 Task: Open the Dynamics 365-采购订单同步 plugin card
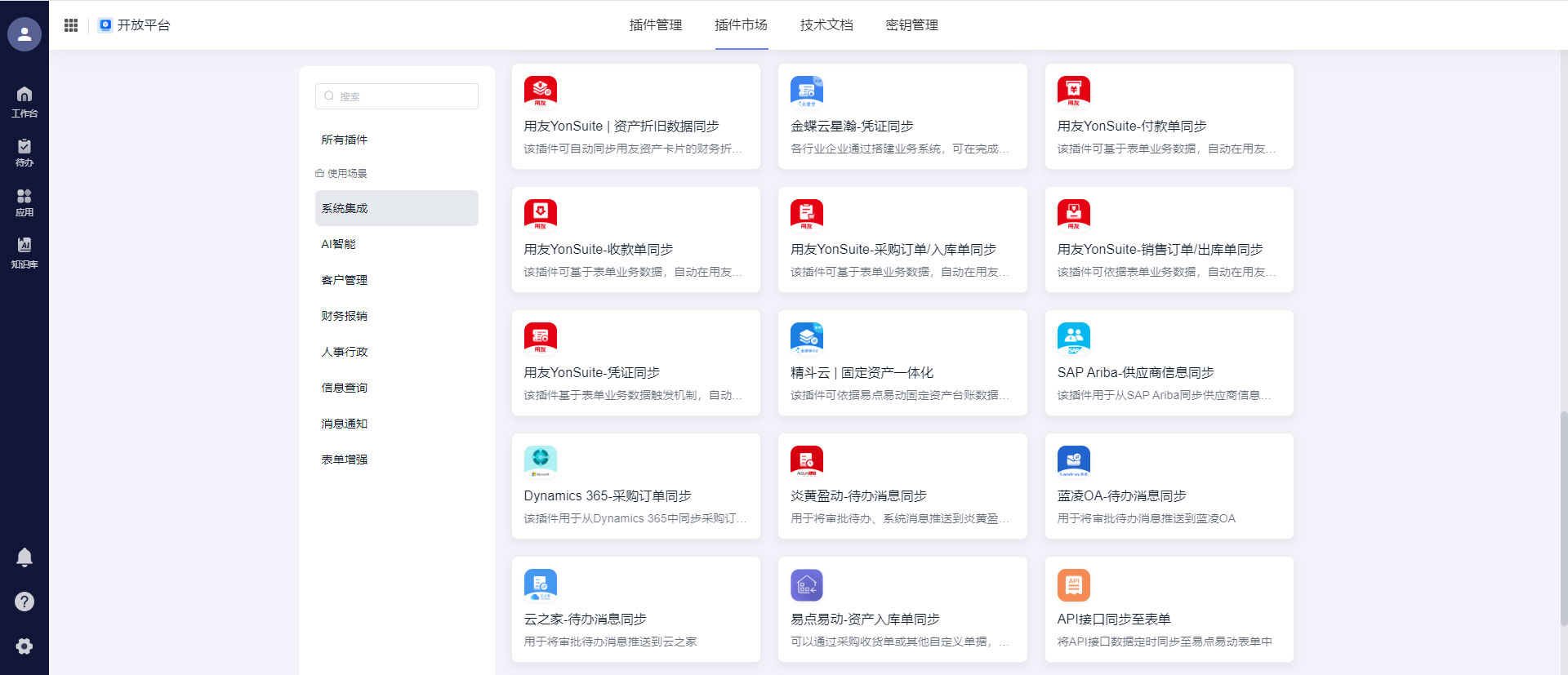635,486
